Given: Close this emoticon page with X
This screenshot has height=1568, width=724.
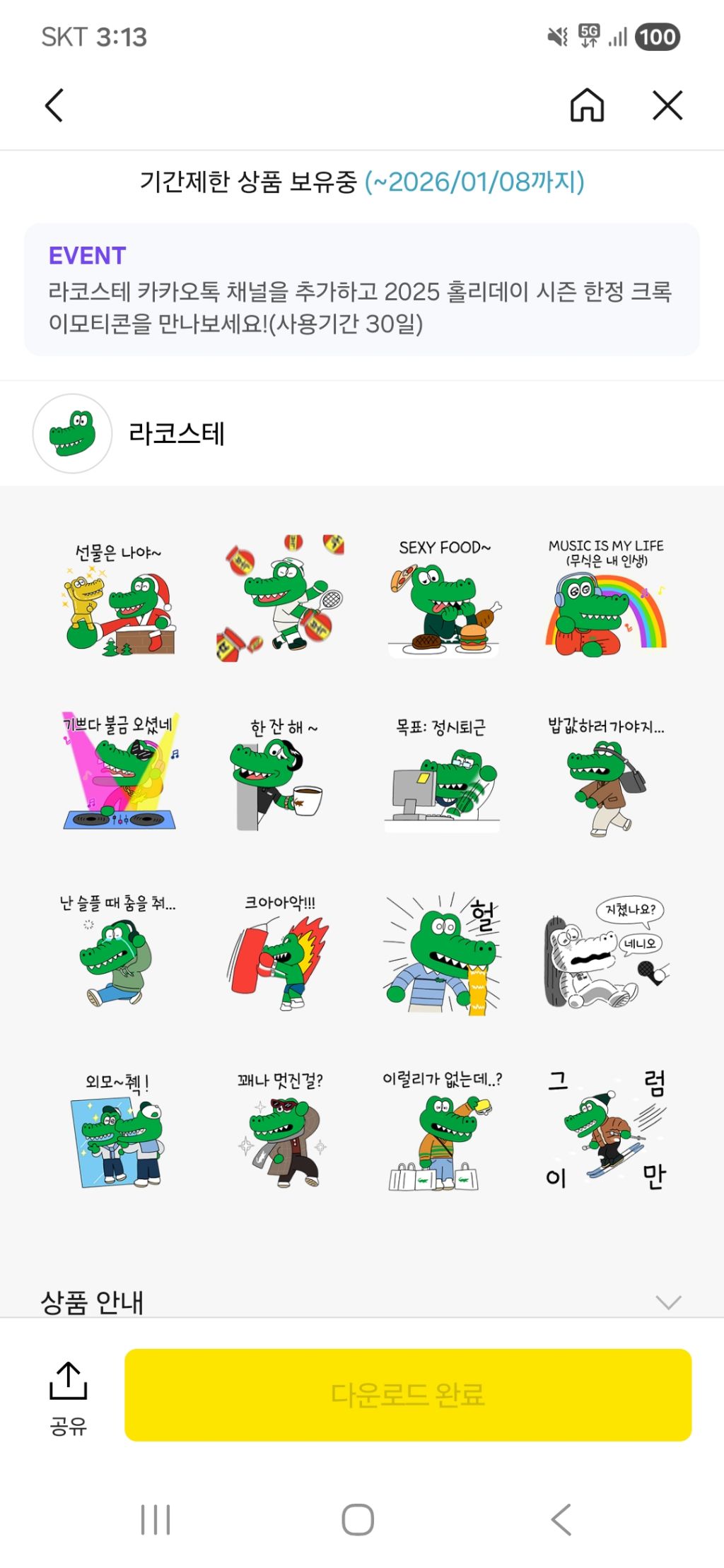Looking at the screenshot, I should coord(667,106).
